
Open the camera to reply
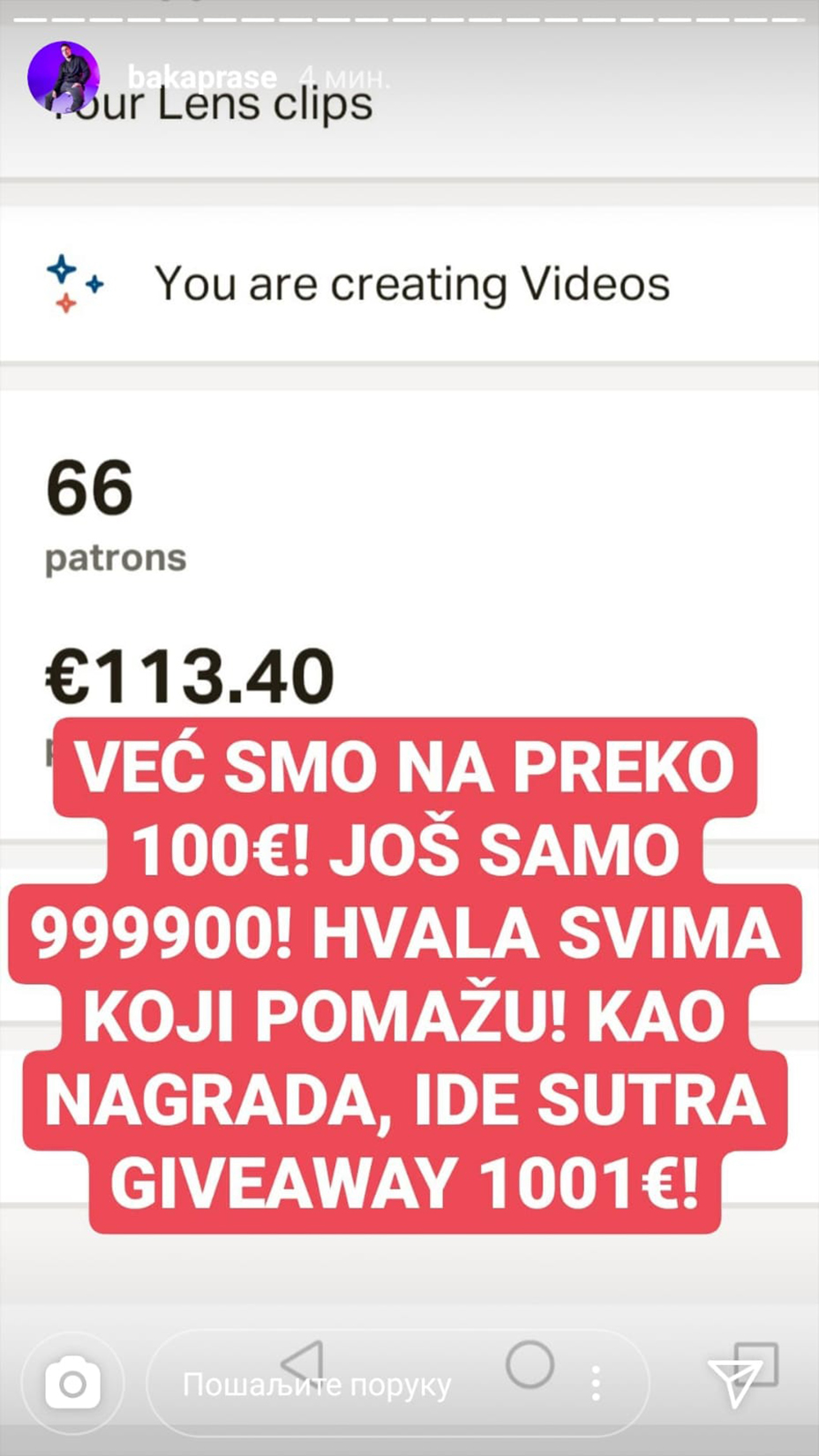tap(72, 1384)
